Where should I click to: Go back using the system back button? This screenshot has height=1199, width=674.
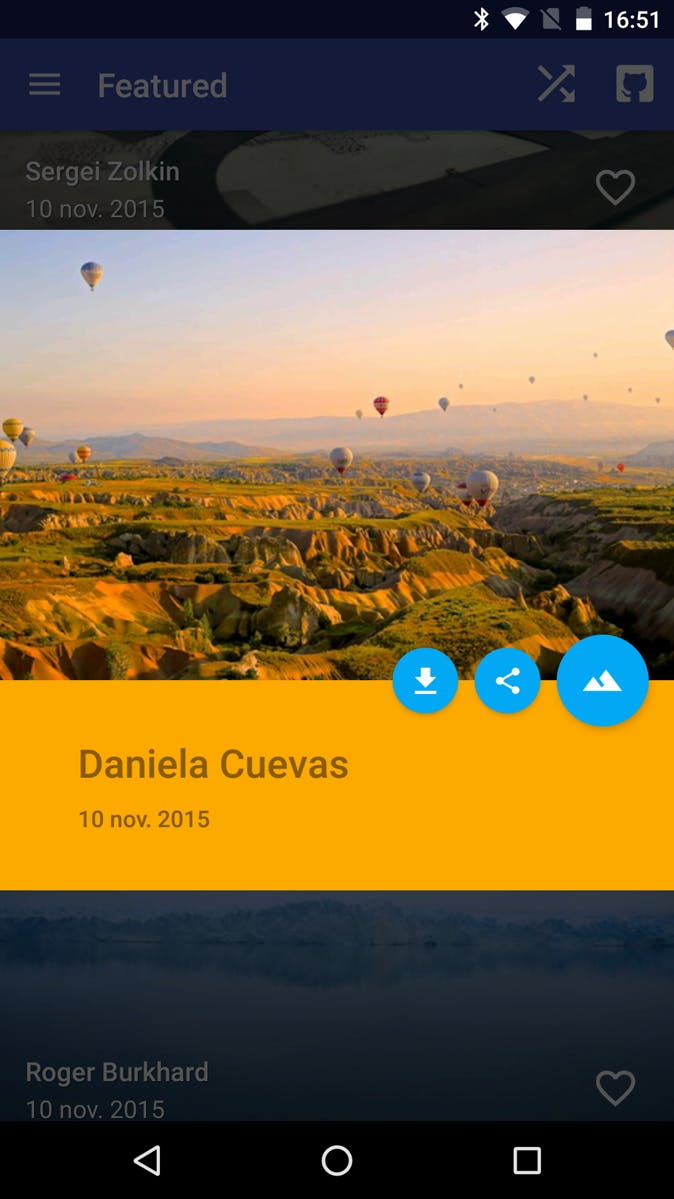coord(147,1160)
